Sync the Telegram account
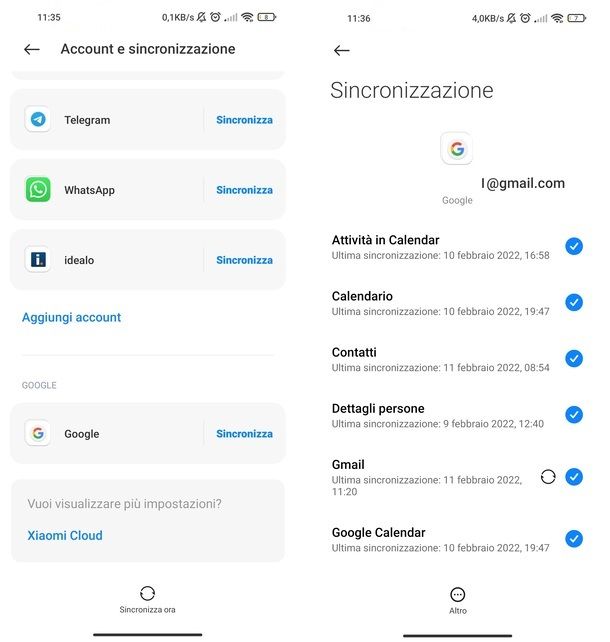610x642 pixels. click(244, 120)
